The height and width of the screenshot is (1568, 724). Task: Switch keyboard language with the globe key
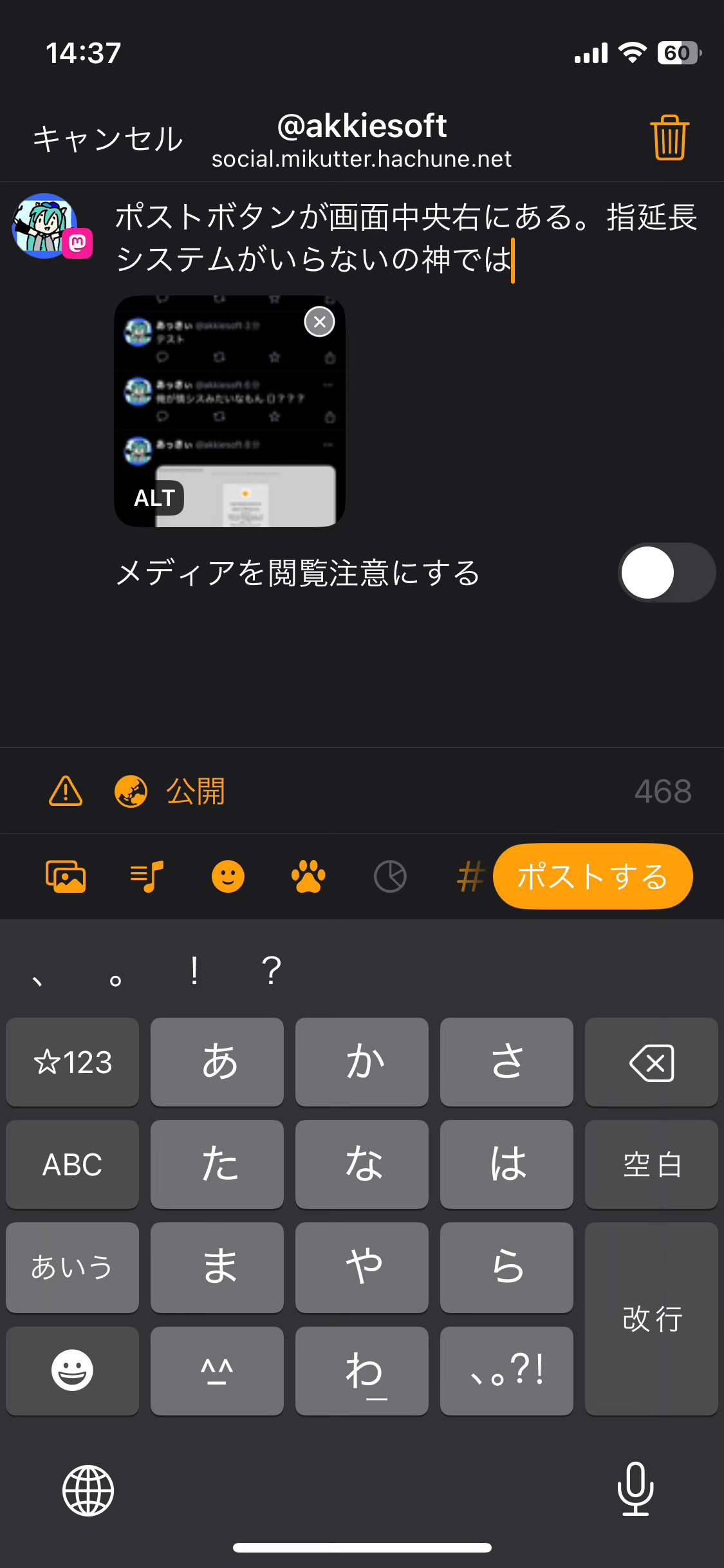point(88,1490)
